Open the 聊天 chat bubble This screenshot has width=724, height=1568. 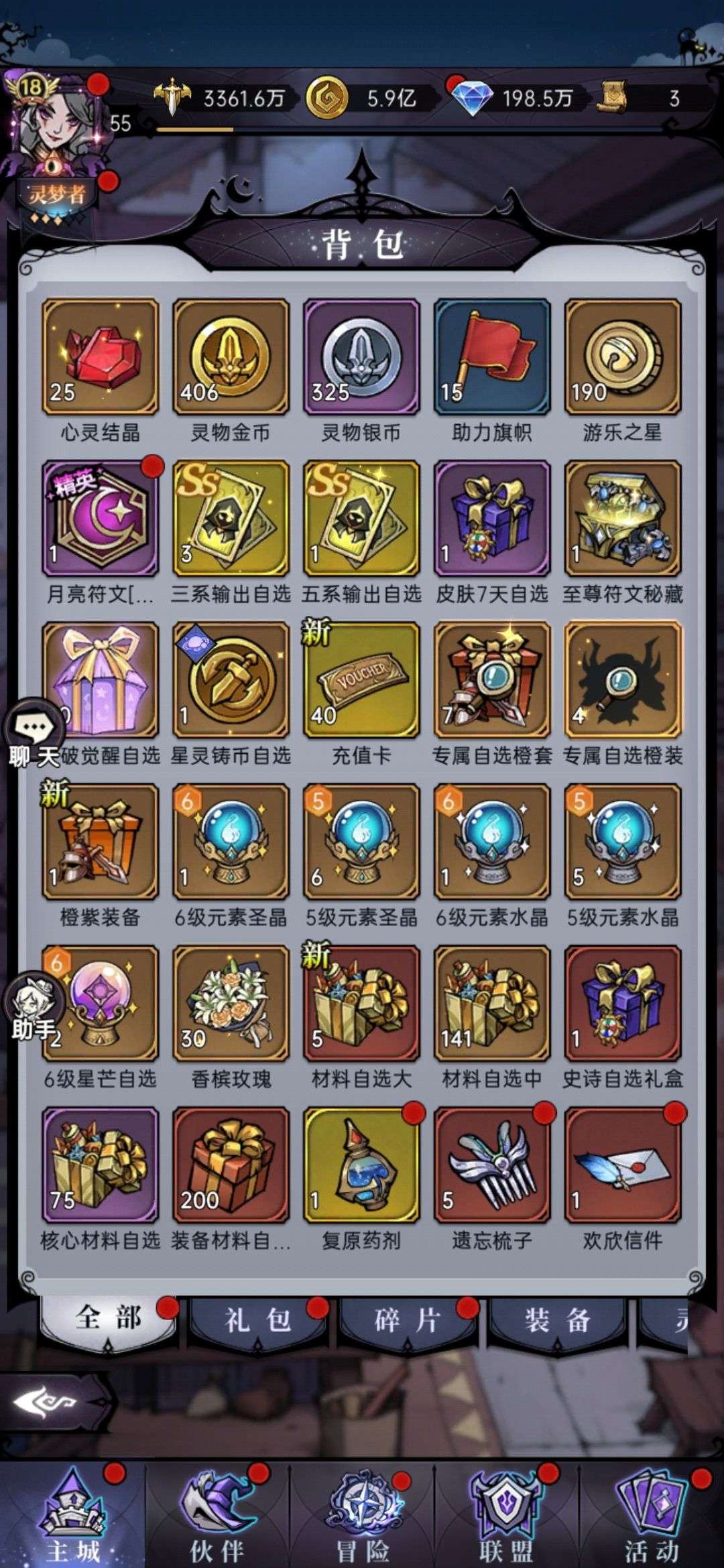pyautogui.click(x=35, y=734)
